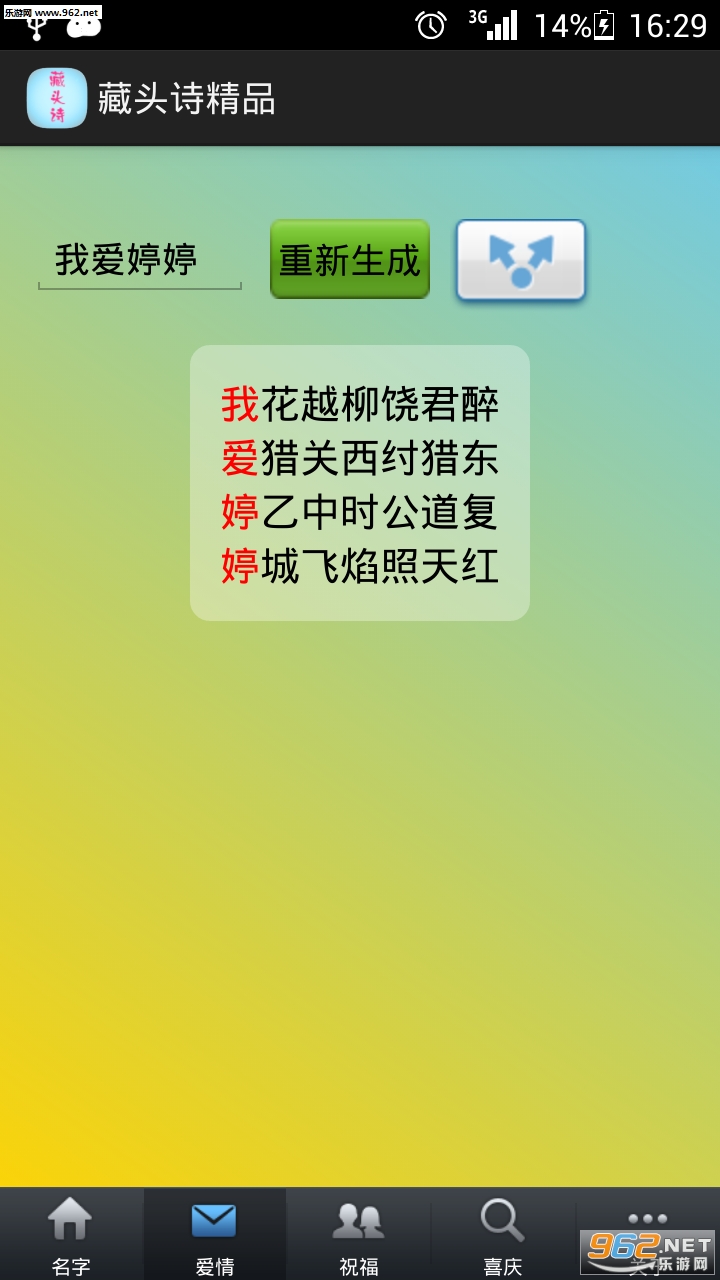Select the 爱情 tab

(215, 1235)
